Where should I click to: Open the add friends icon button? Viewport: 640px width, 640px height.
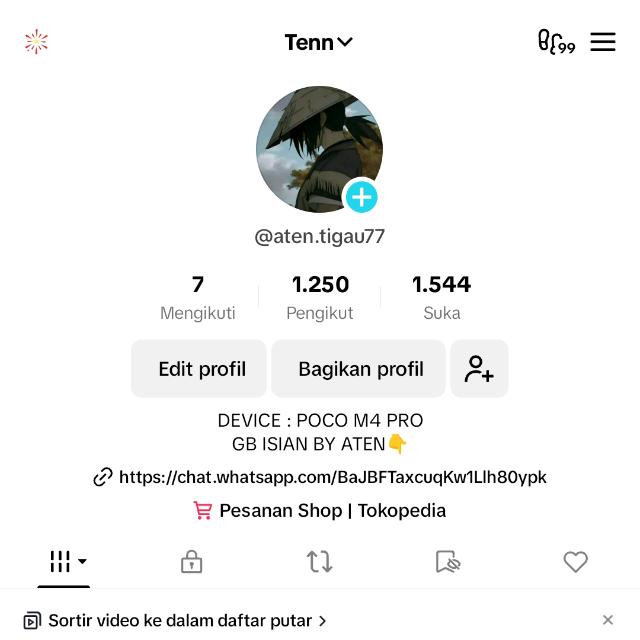pyautogui.click(x=479, y=369)
